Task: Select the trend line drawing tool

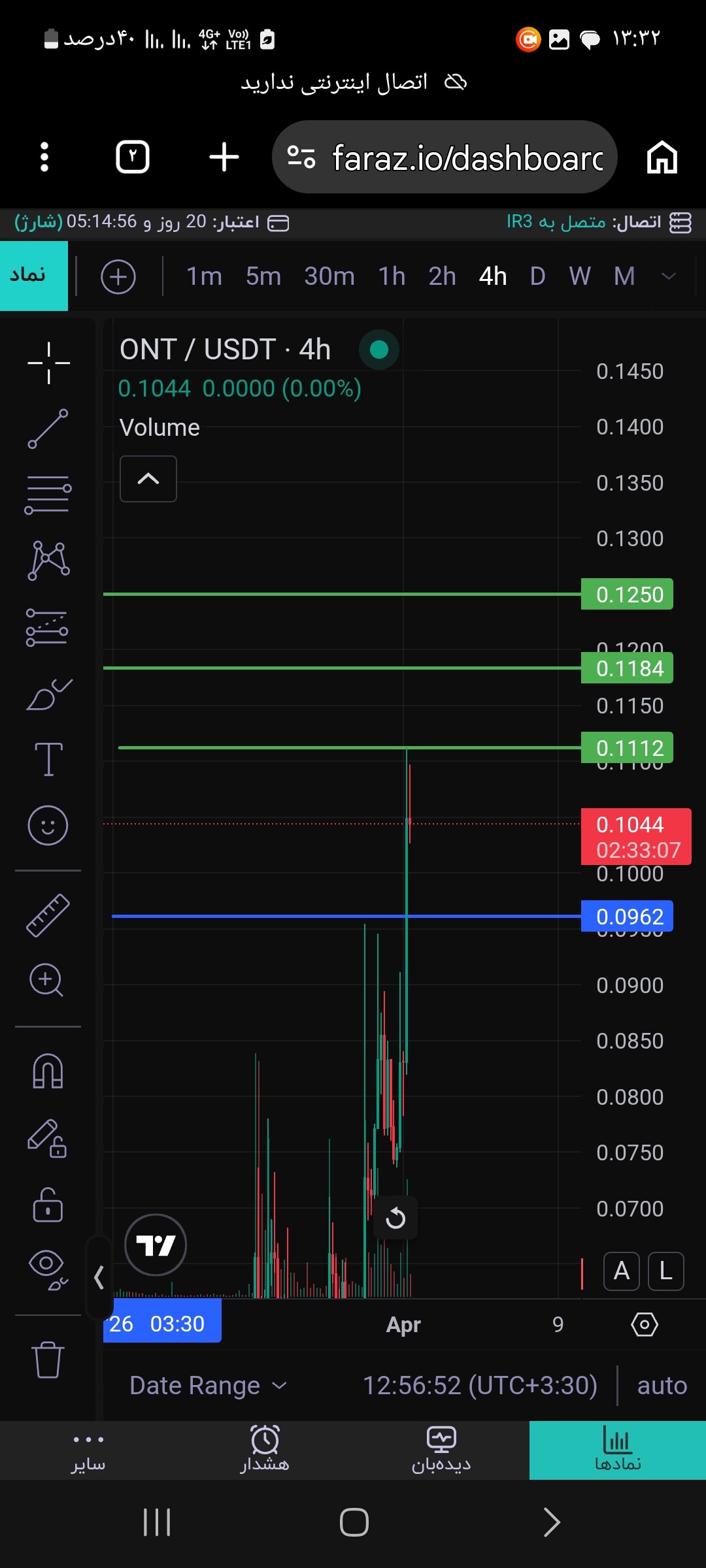Action: (48, 429)
